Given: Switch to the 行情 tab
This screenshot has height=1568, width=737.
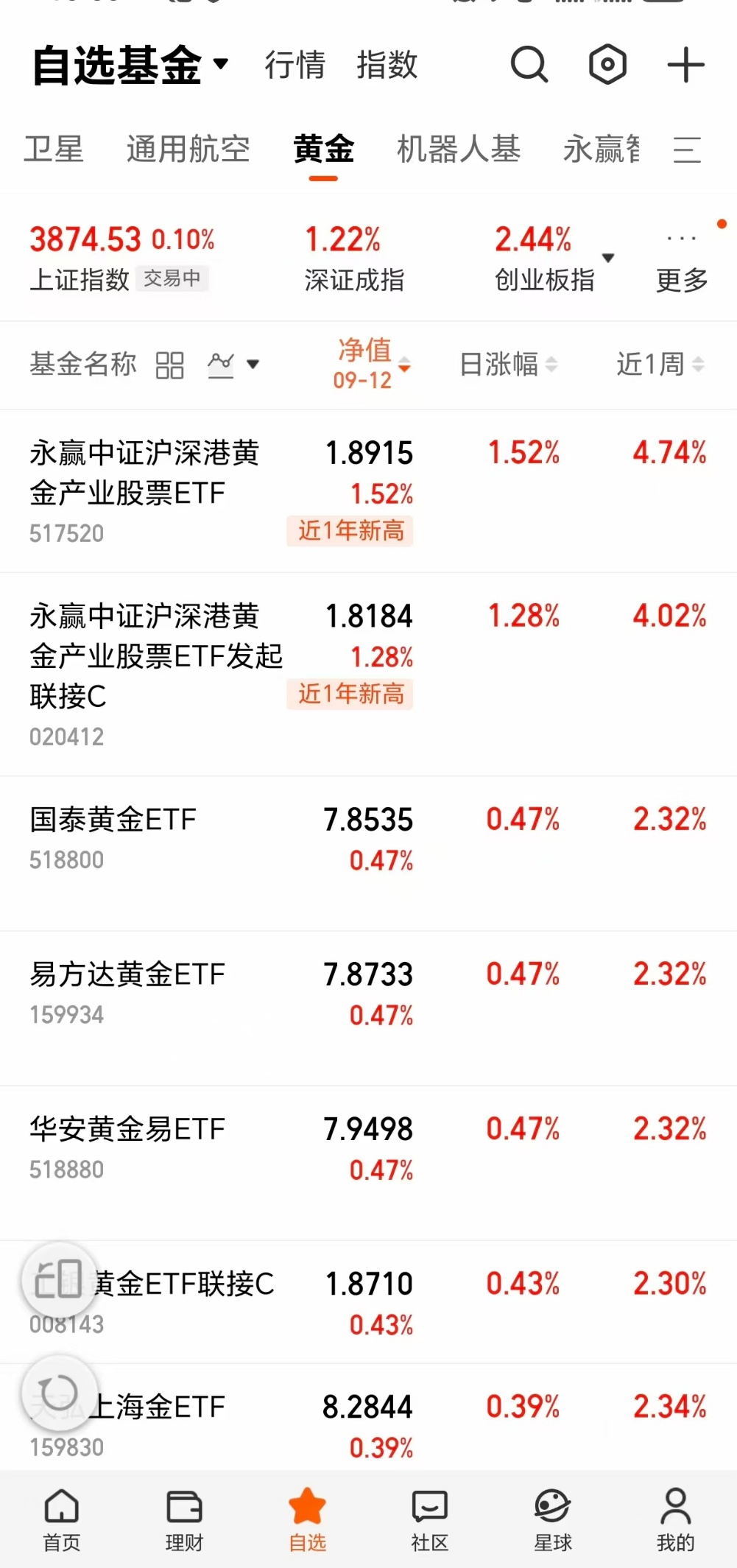Looking at the screenshot, I should [295, 65].
